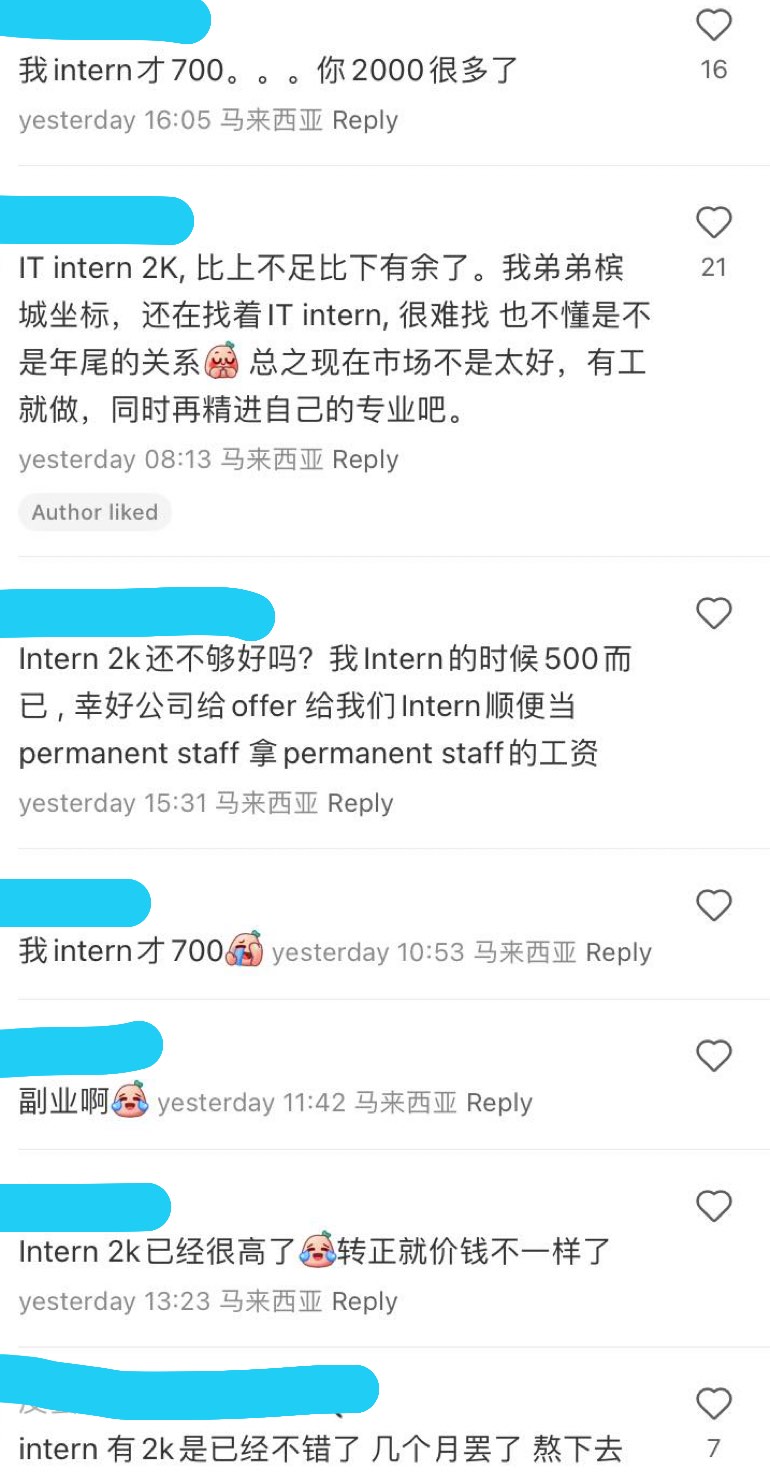Reply to the comment posted yesterday 08:13
This screenshot has width=770, height=1472.
click(365, 460)
